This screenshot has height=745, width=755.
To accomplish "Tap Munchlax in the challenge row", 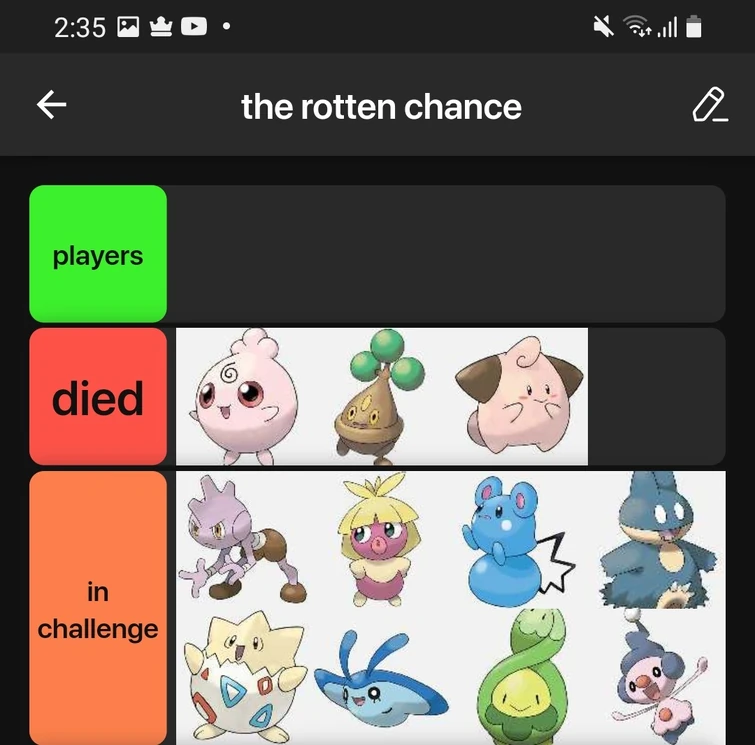I will coord(661,540).
